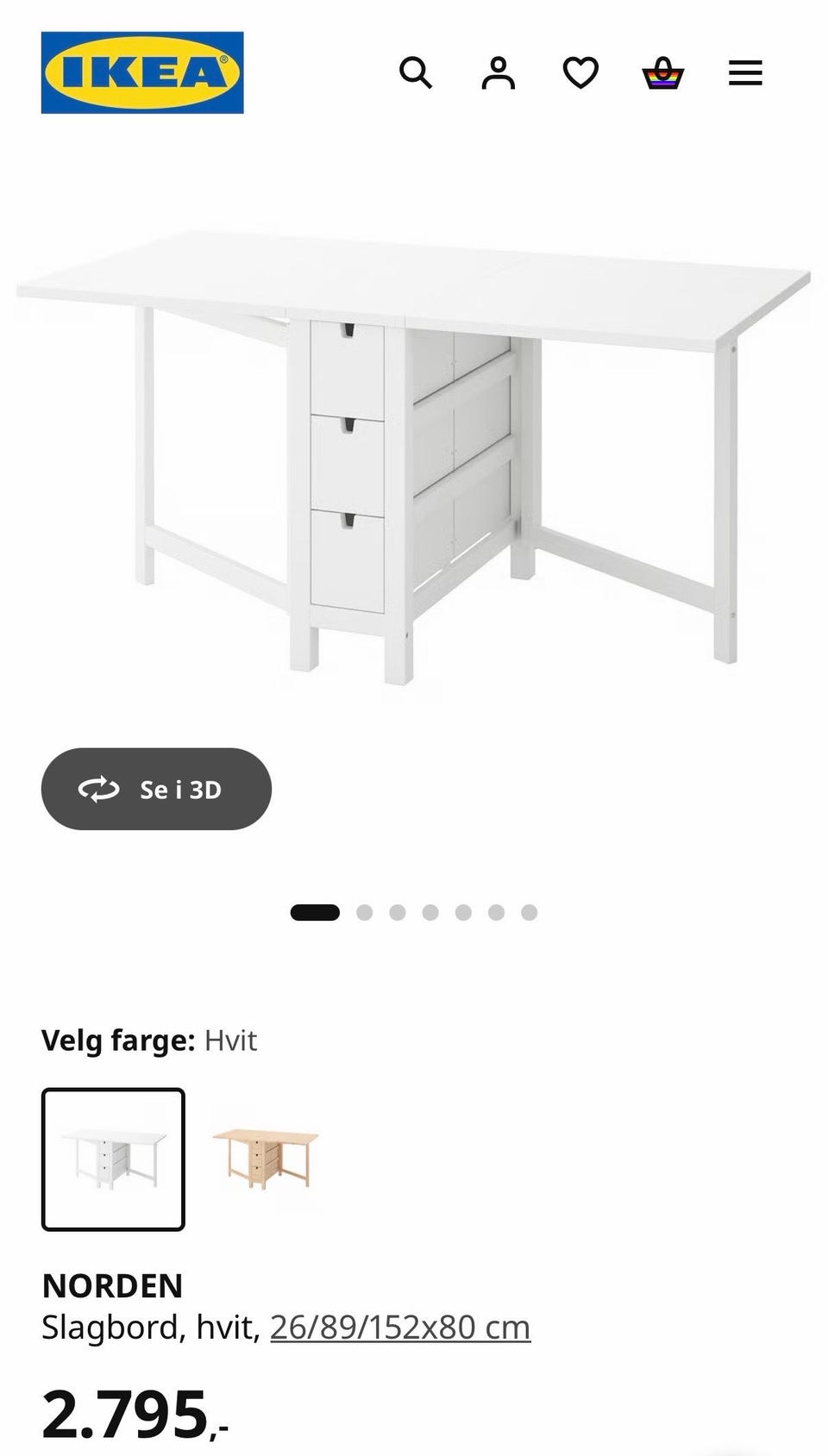The width and height of the screenshot is (828, 1456).
Task: Select the white (Hvit) color option
Action: (x=113, y=1159)
